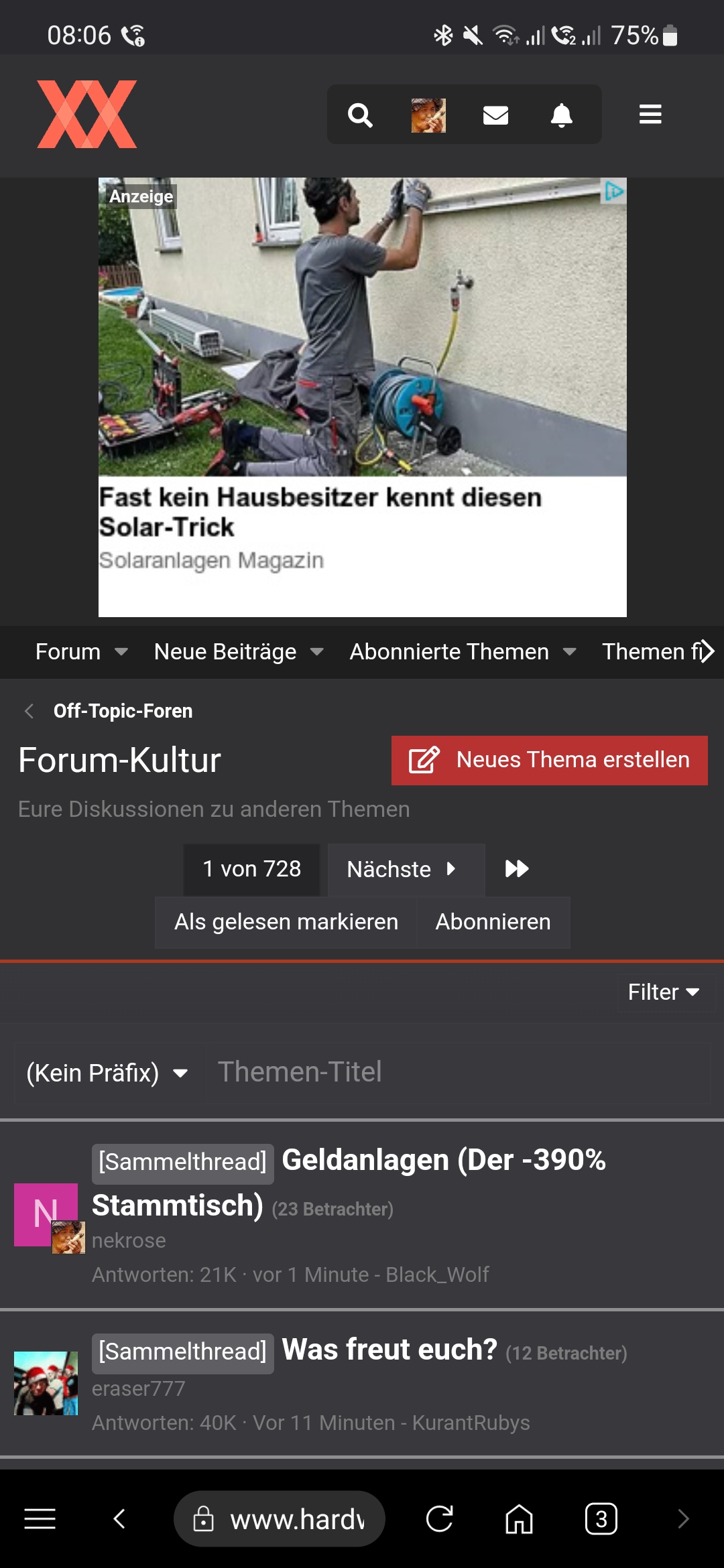This screenshot has height=1568, width=724.
Task: Subscribe via the Abonnieren button
Action: click(x=493, y=922)
